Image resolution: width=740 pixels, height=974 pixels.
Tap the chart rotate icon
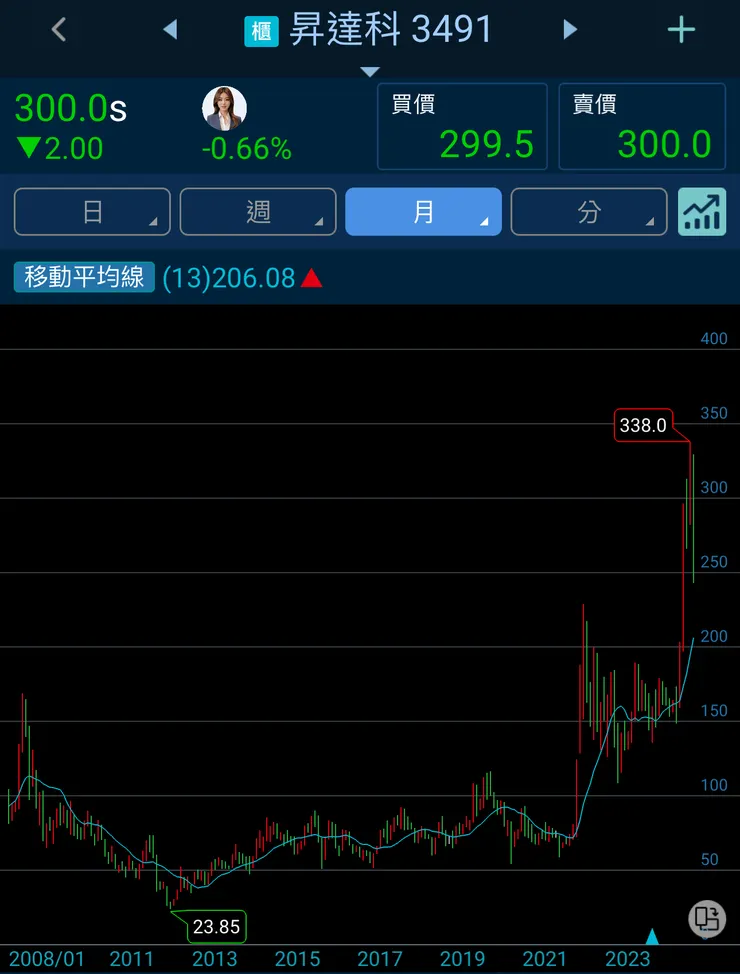(x=707, y=918)
